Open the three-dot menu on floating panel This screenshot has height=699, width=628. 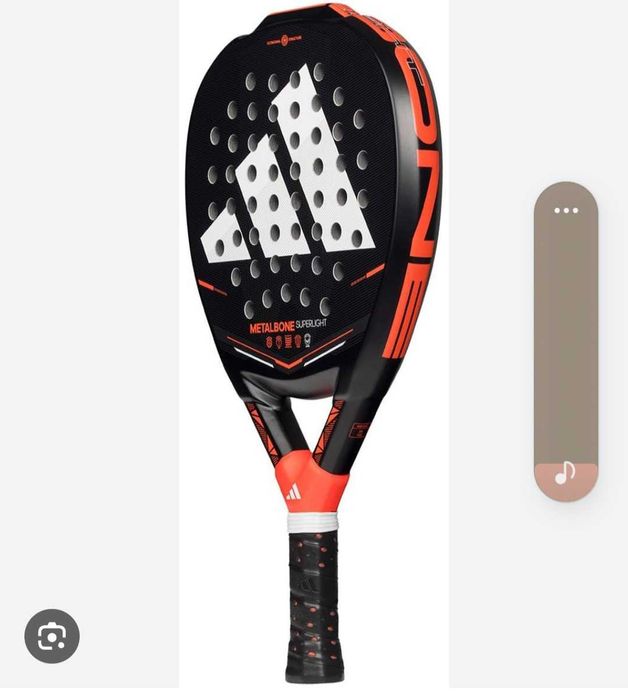pos(566,210)
